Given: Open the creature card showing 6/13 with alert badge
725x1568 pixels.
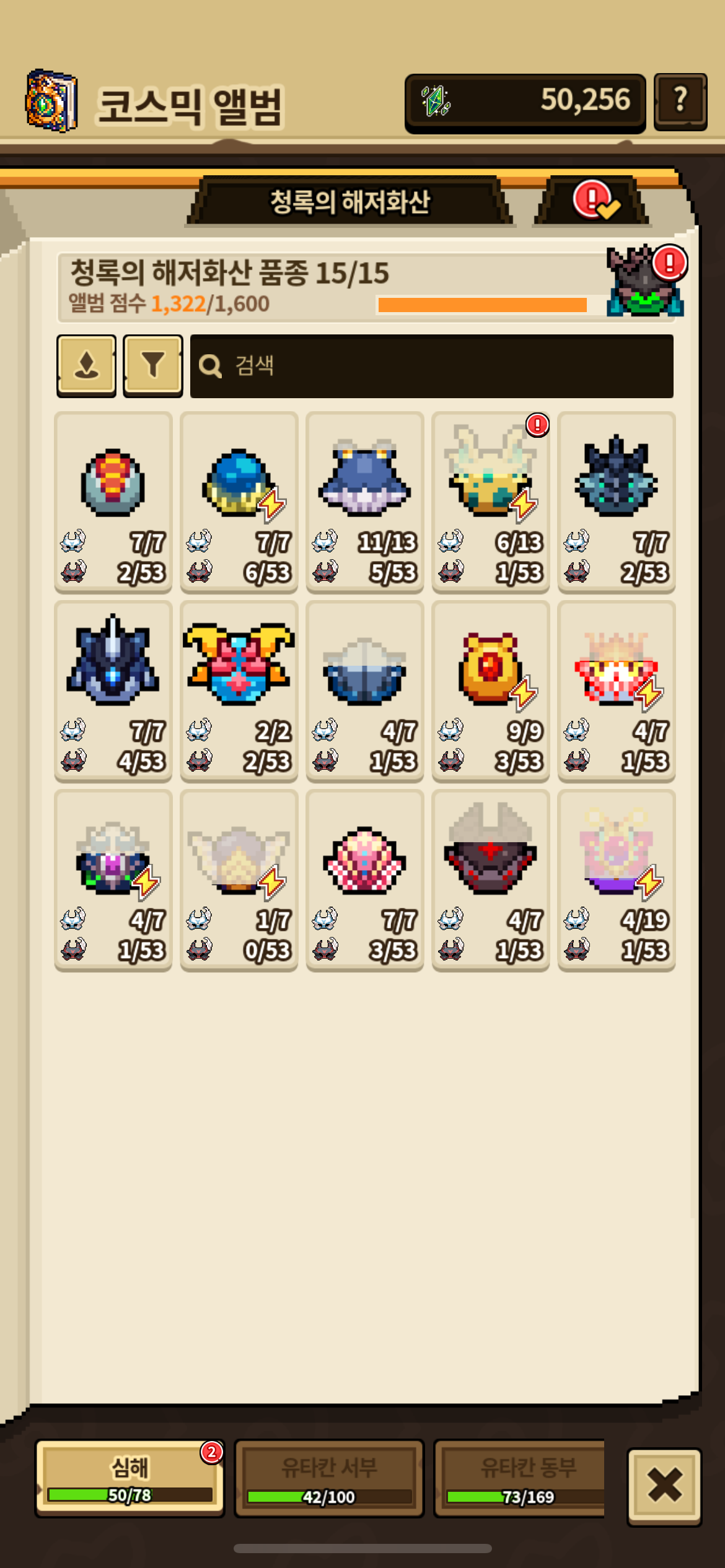Looking at the screenshot, I should point(490,502).
